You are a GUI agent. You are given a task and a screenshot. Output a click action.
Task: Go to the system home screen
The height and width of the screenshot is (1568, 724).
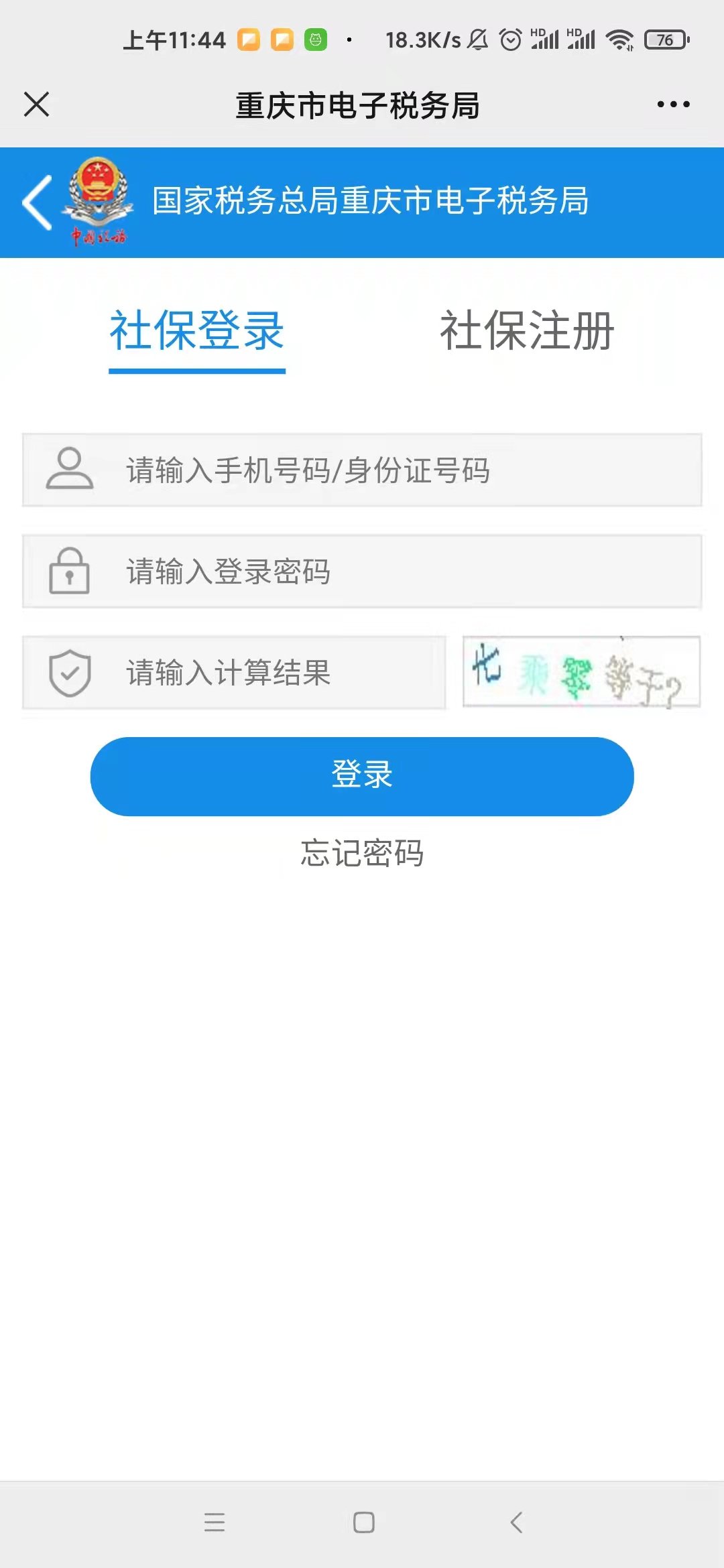coord(363,1522)
